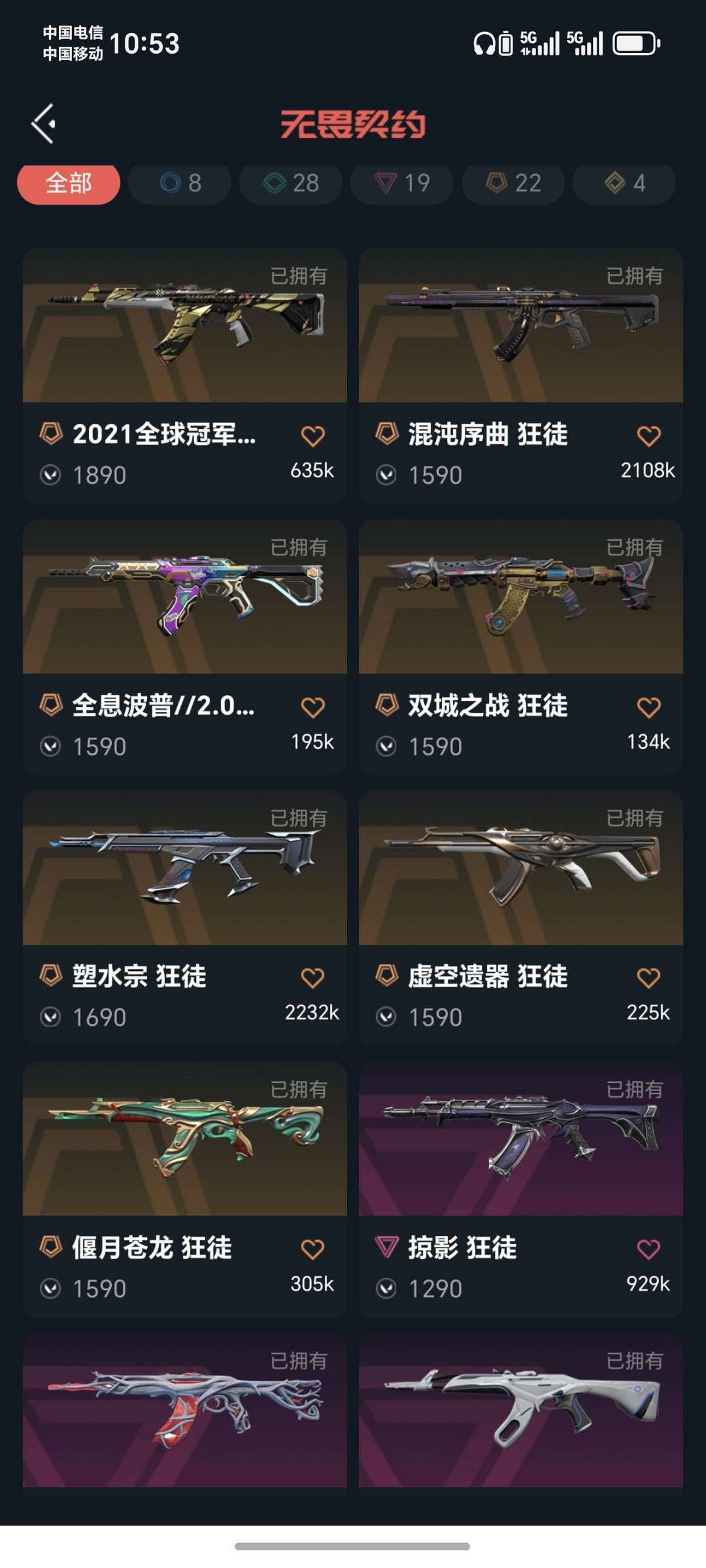This screenshot has width=706, height=1568.
Task: Switch to the yellow tier tab showing 4
Action: [x=624, y=183]
